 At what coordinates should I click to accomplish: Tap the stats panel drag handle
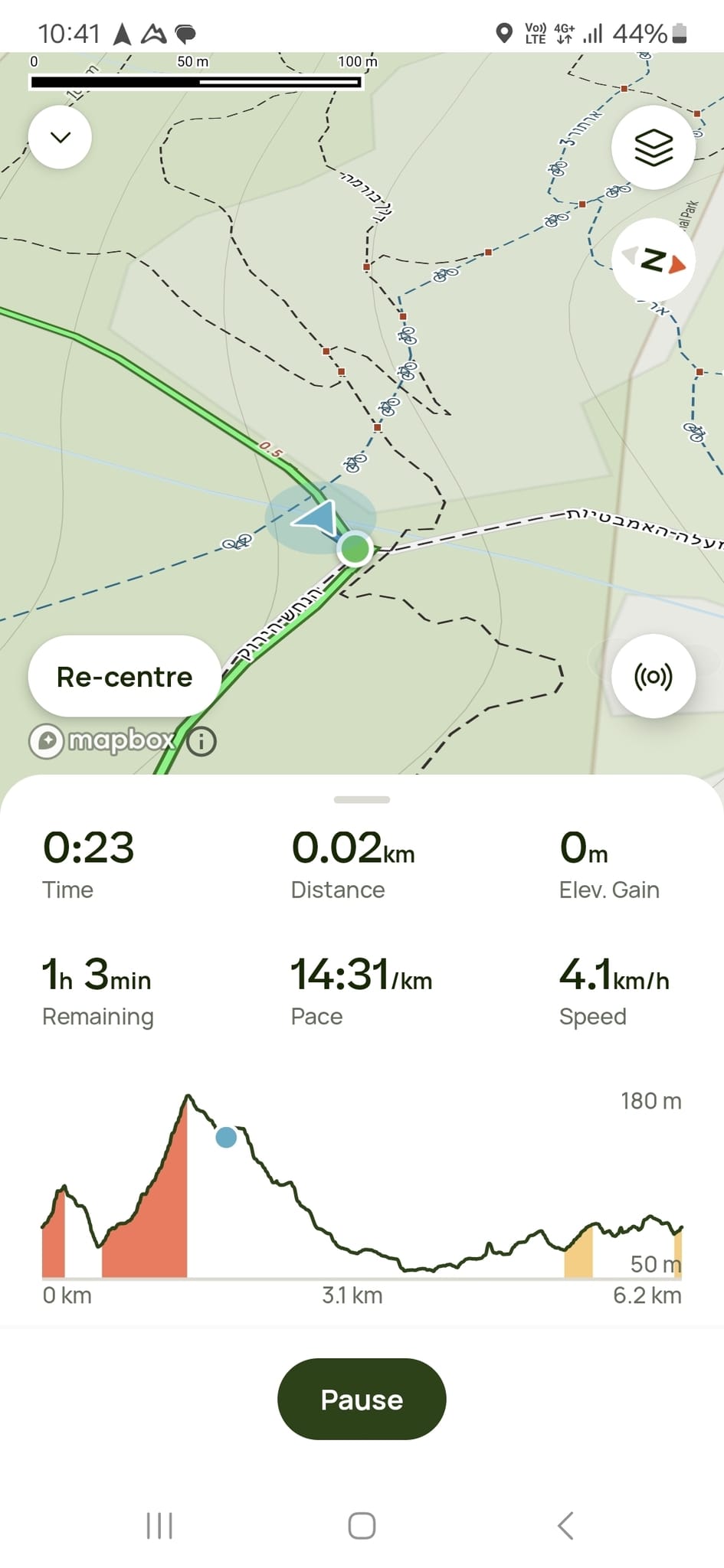[x=362, y=800]
